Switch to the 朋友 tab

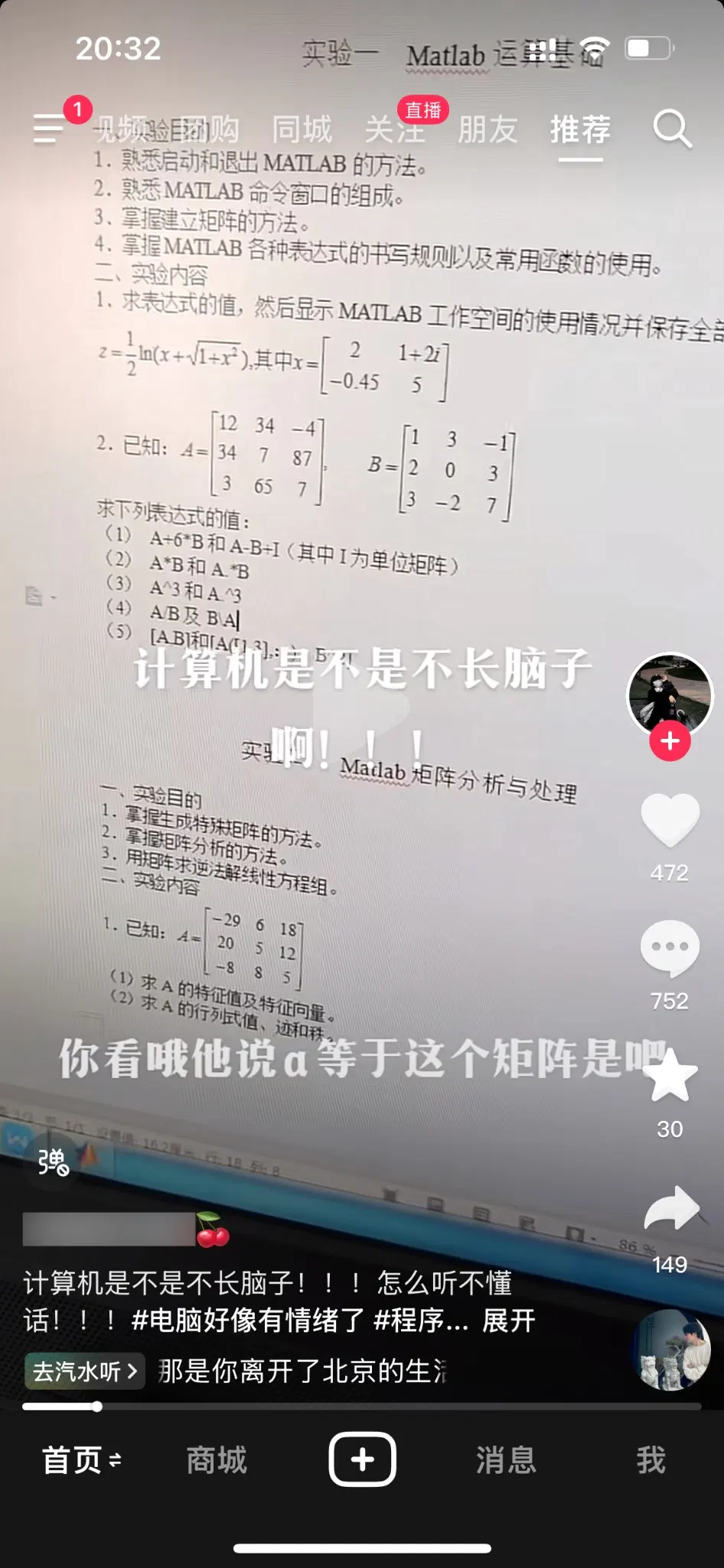click(488, 129)
